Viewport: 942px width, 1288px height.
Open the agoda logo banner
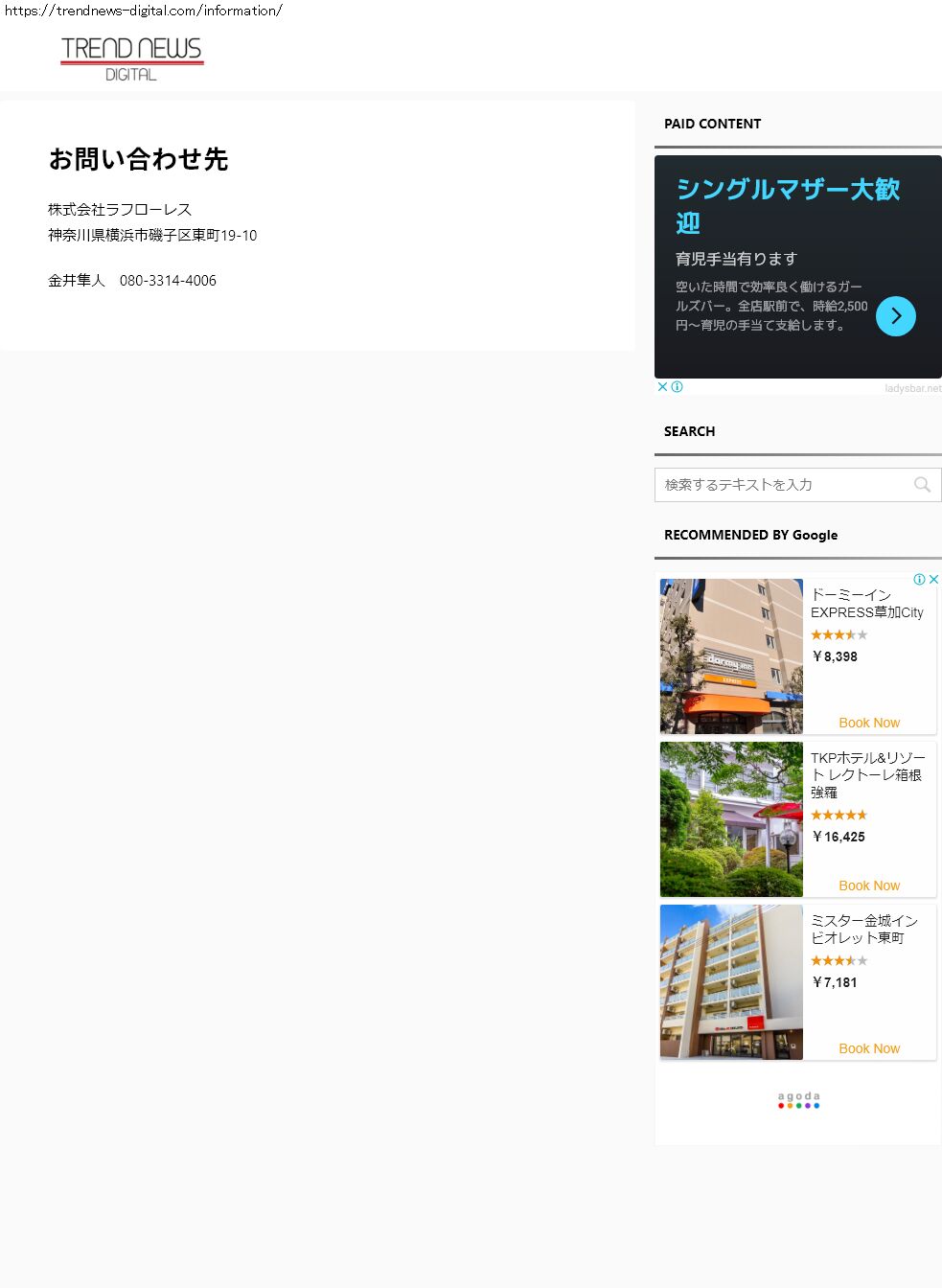(798, 1100)
